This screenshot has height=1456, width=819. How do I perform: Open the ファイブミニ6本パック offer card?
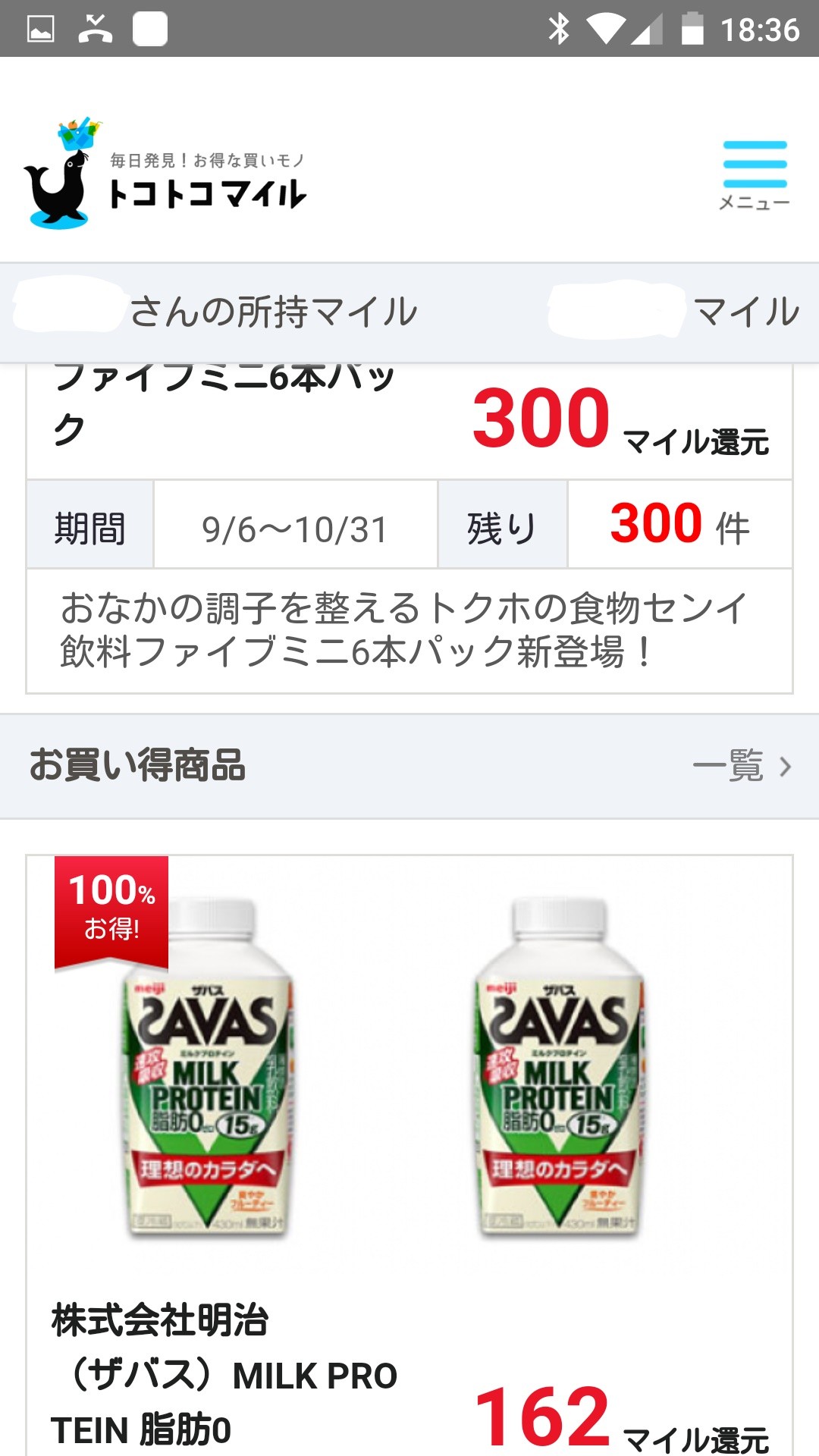pos(409,531)
